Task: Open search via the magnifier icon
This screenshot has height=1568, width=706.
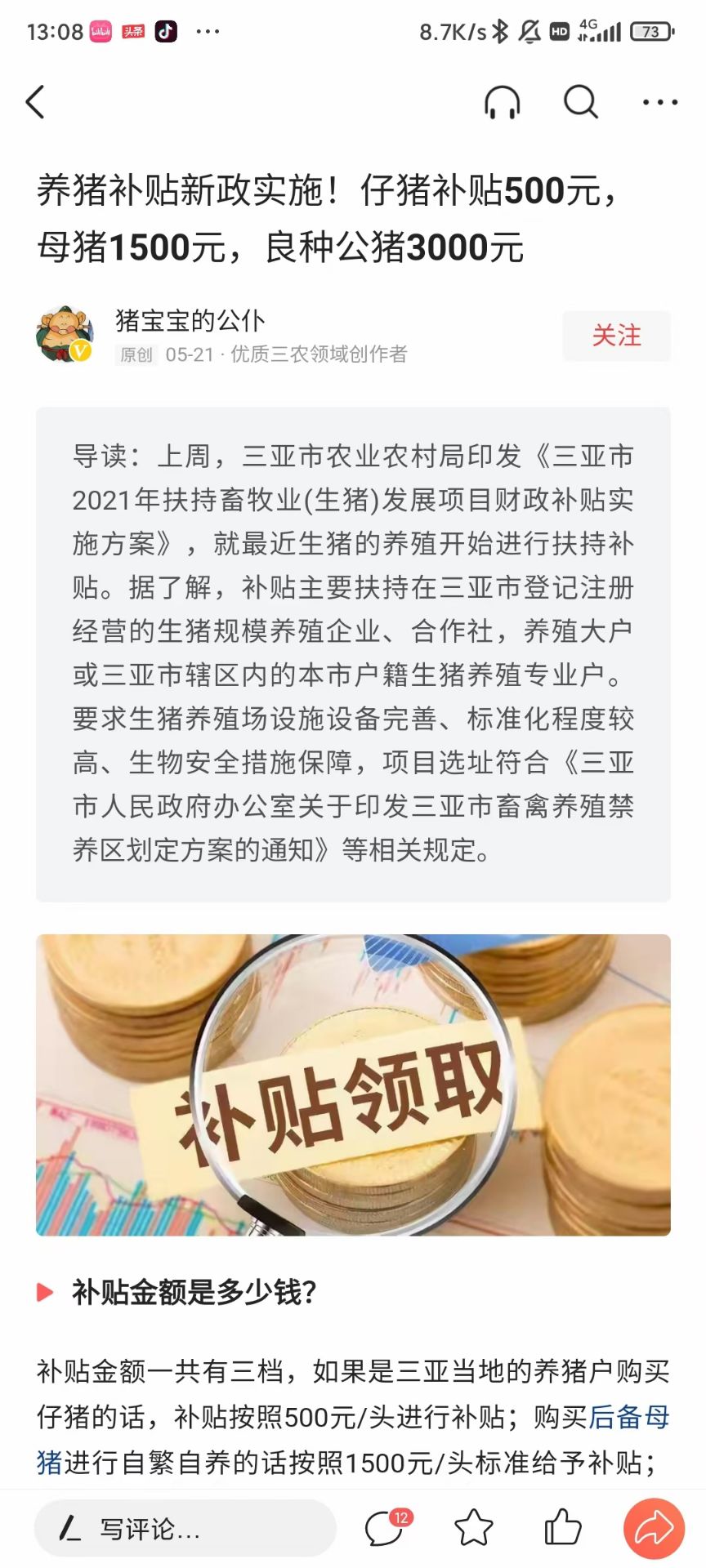Action: (x=581, y=103)
